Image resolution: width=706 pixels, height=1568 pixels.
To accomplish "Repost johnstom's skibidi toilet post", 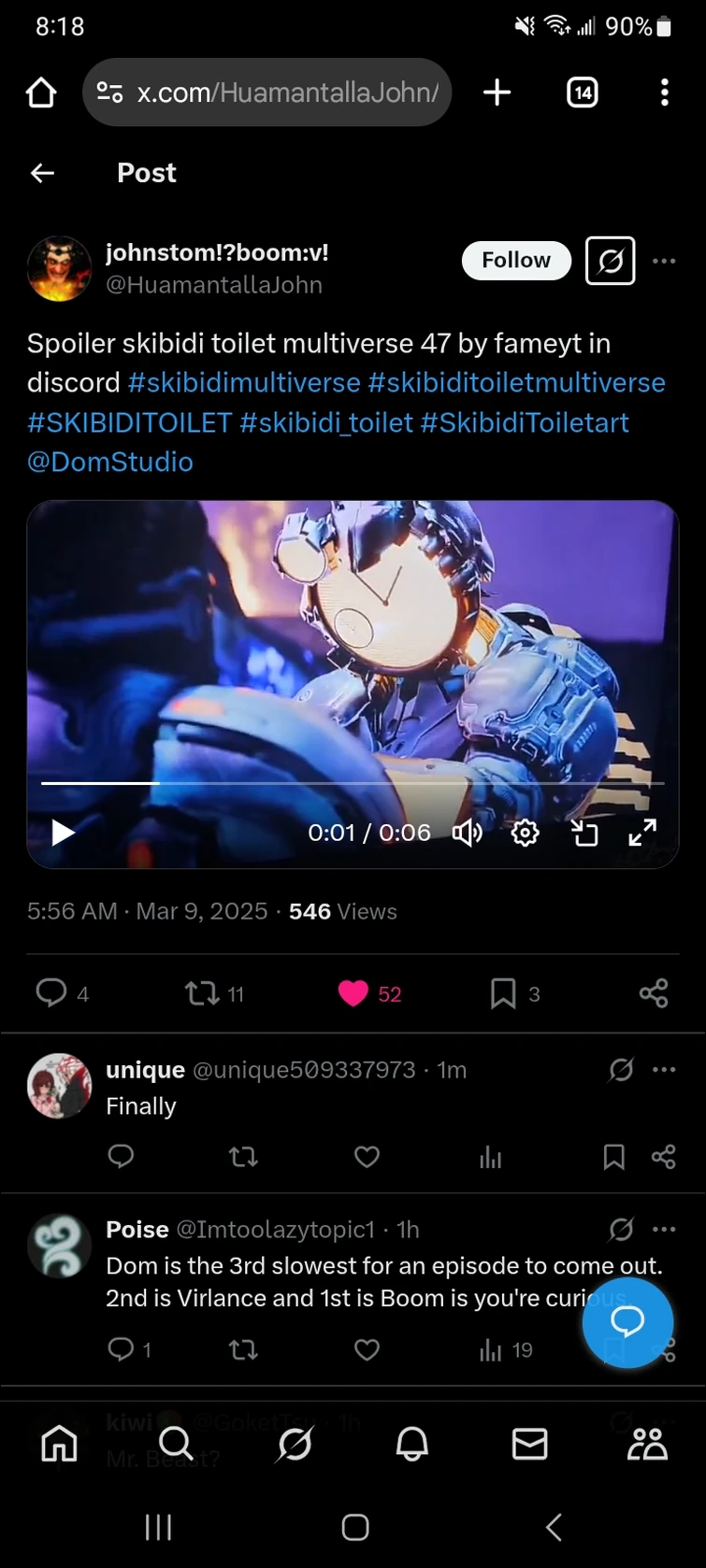I will click(x=200, y=992).
